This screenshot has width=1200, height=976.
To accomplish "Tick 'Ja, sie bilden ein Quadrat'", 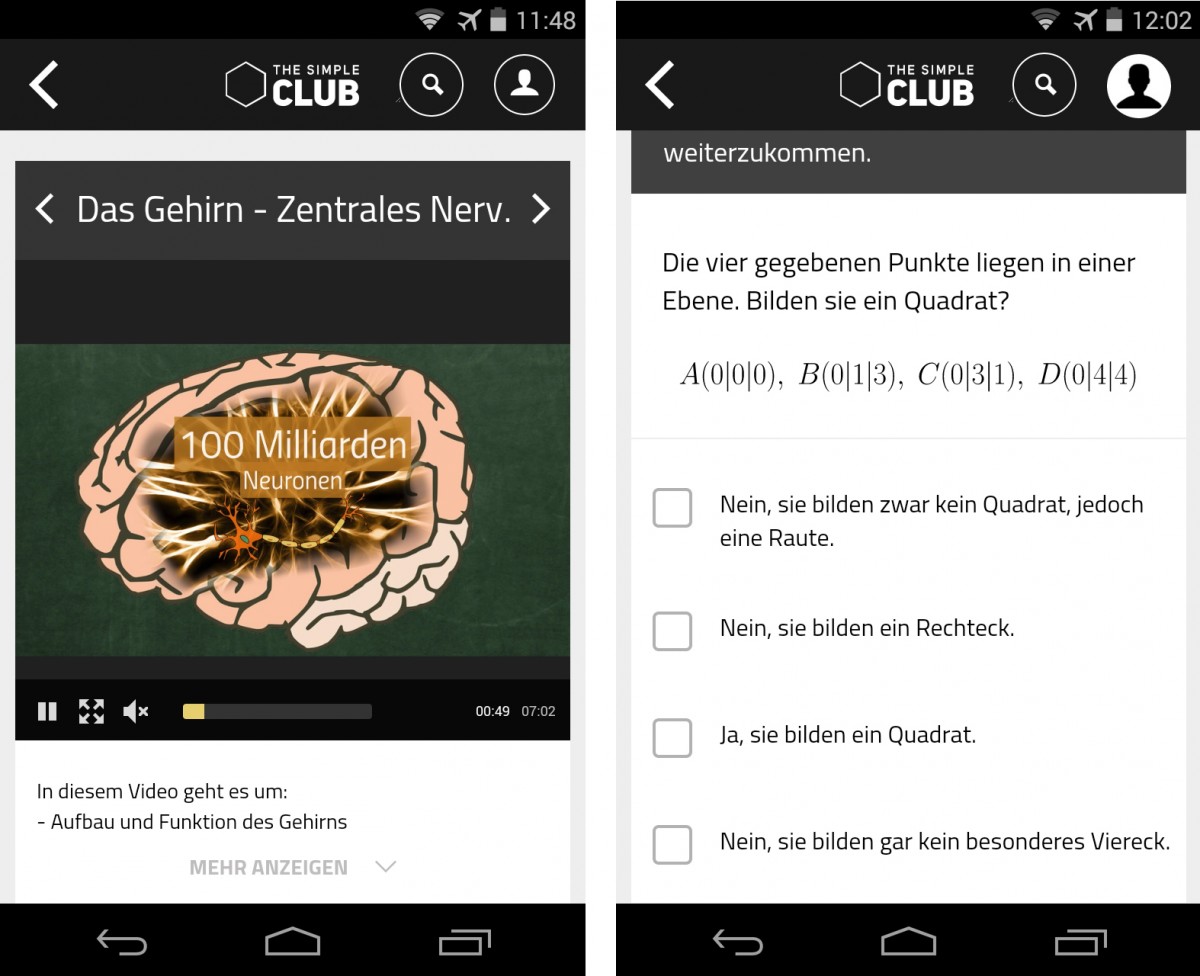I will pyautogui.click(x=672, y=738).
